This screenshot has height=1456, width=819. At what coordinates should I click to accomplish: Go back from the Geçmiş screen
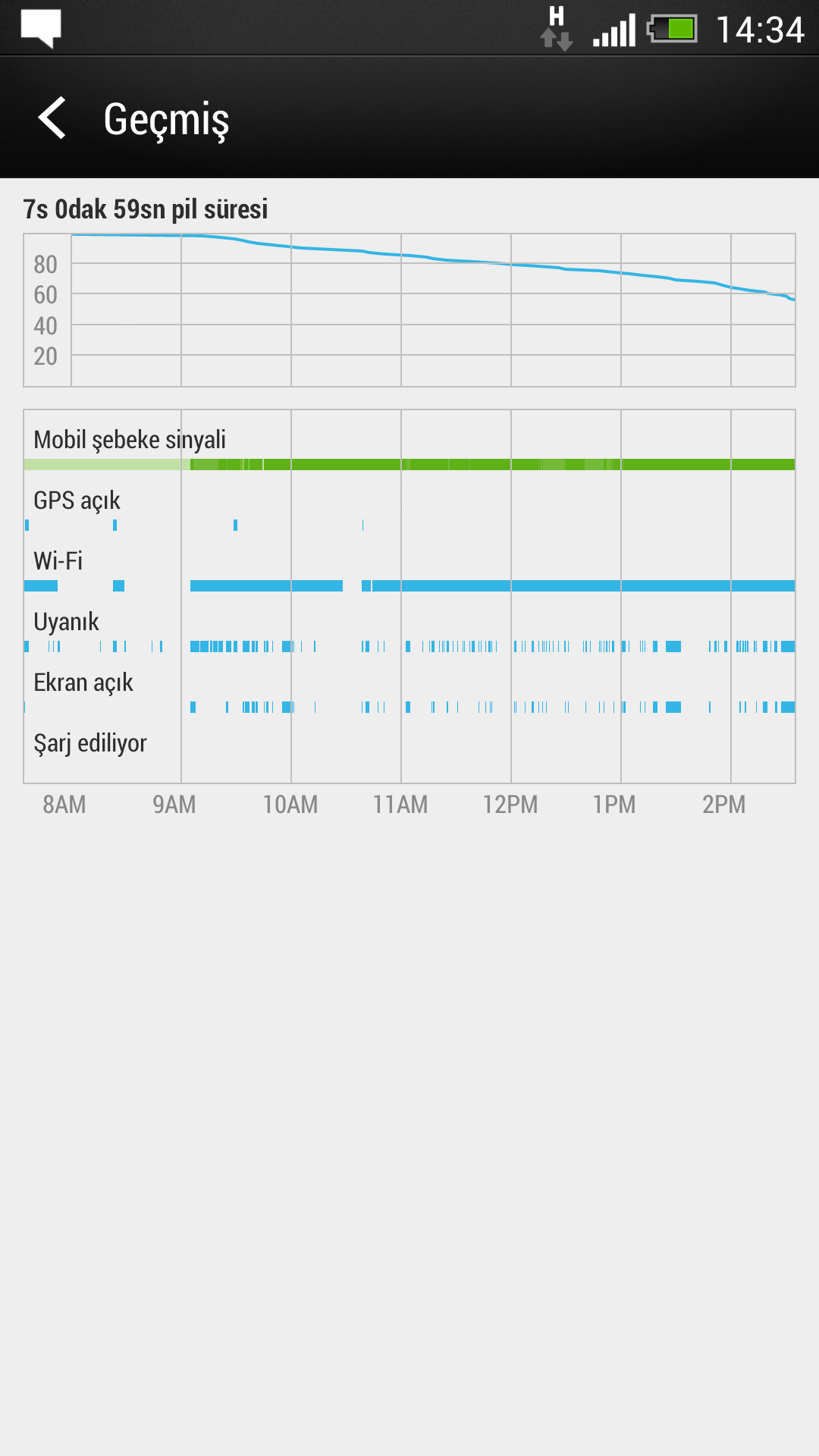click(x=52, y=118)
